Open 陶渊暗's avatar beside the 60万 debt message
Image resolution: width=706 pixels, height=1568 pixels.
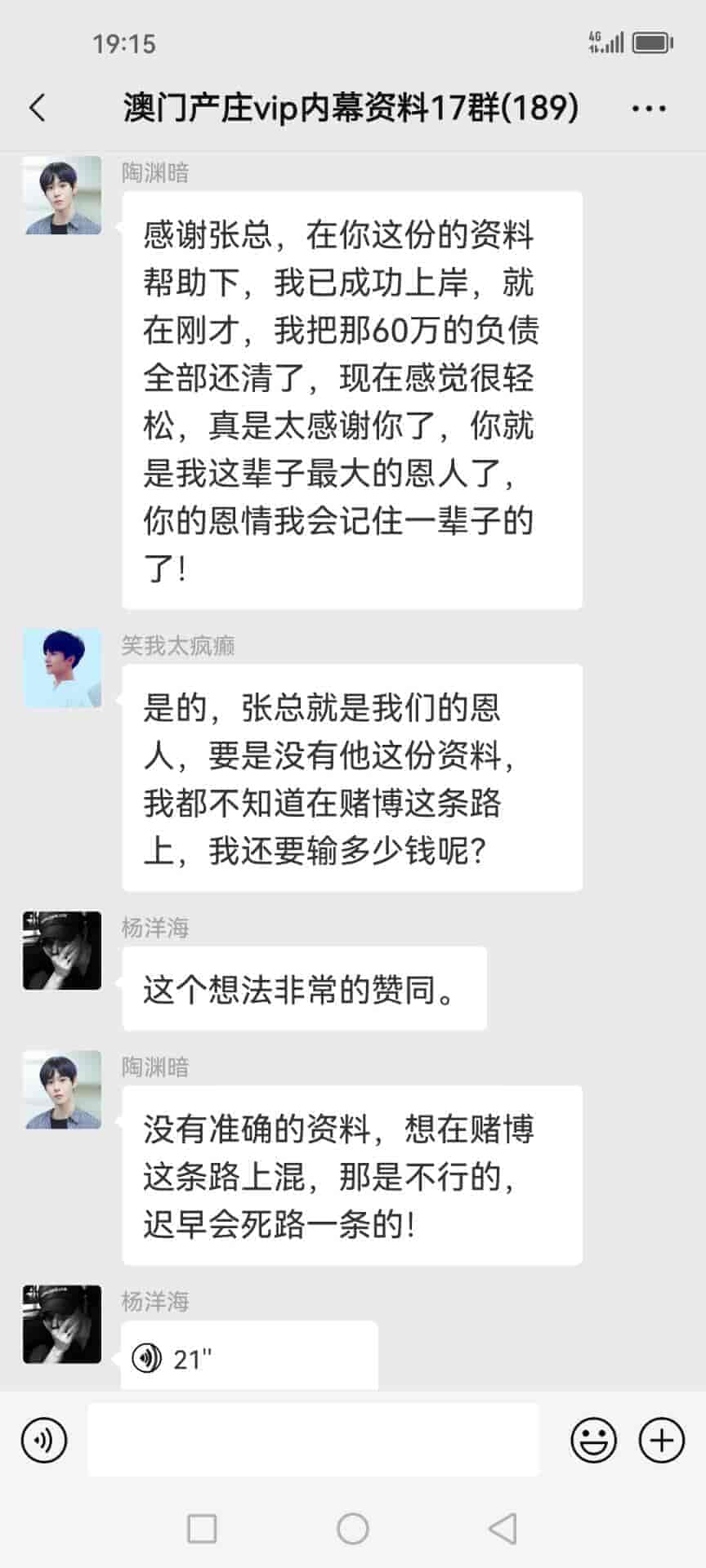[63, 196]
